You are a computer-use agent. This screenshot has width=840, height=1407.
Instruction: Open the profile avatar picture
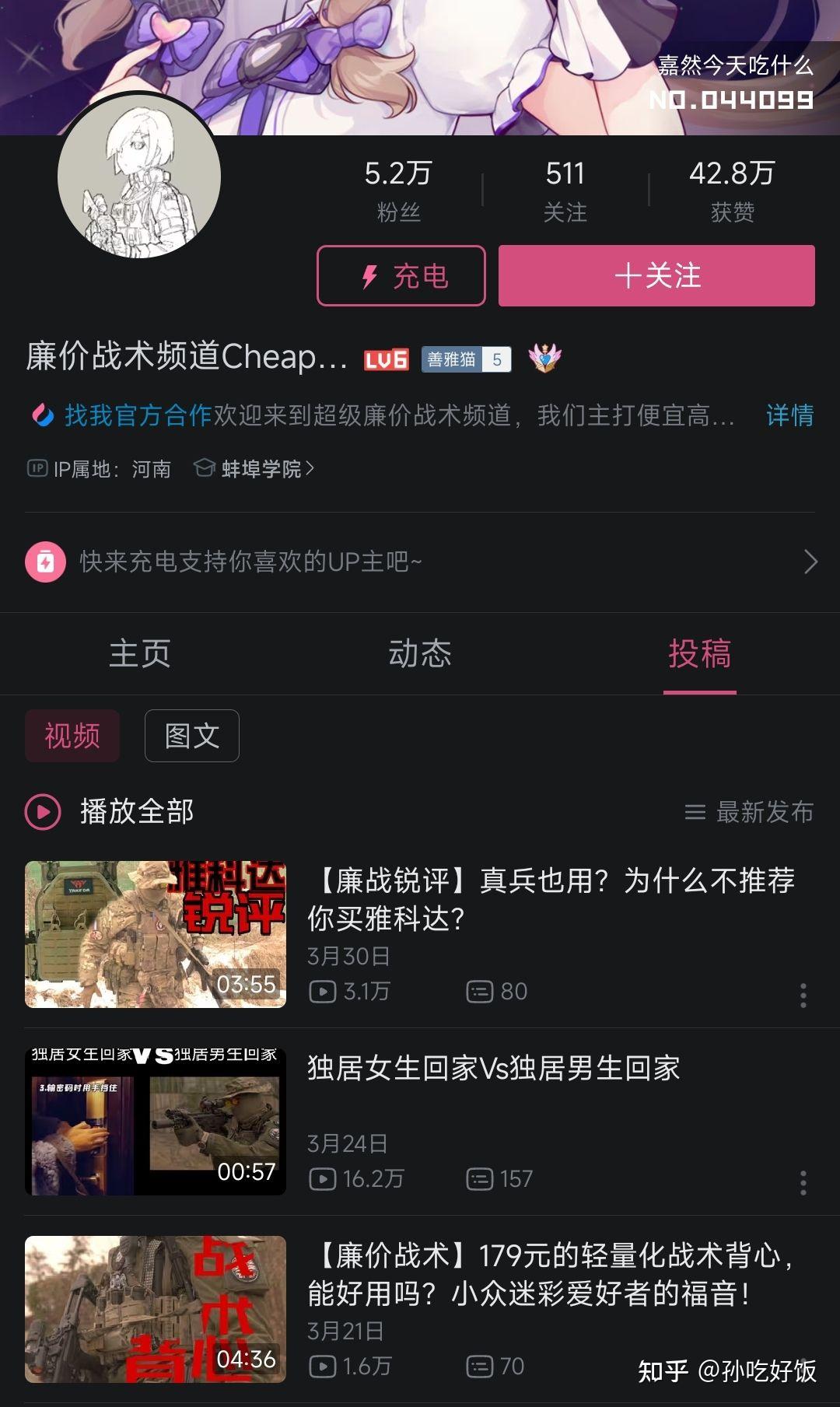pos(139,177)
